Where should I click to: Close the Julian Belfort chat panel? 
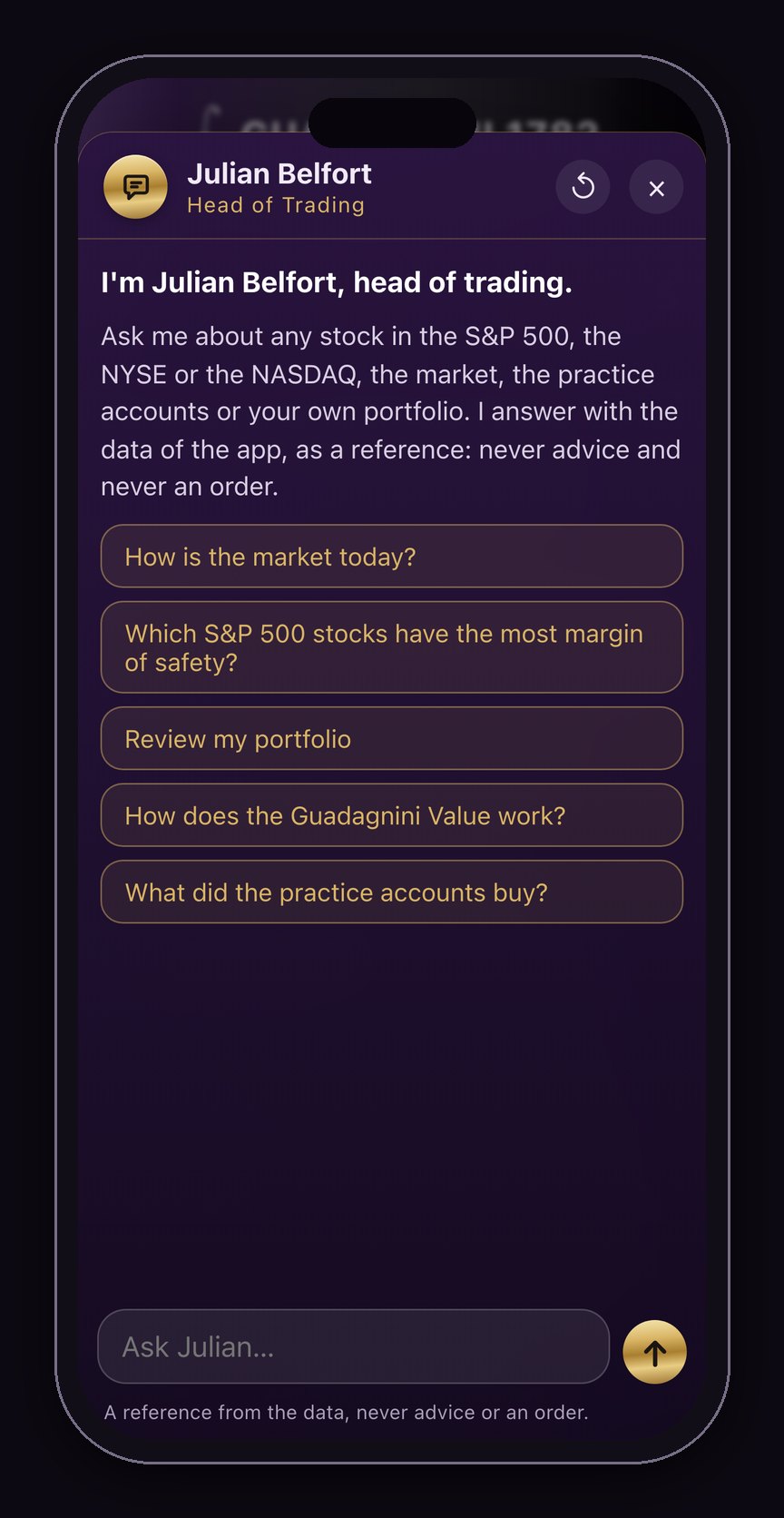[656, 187]
